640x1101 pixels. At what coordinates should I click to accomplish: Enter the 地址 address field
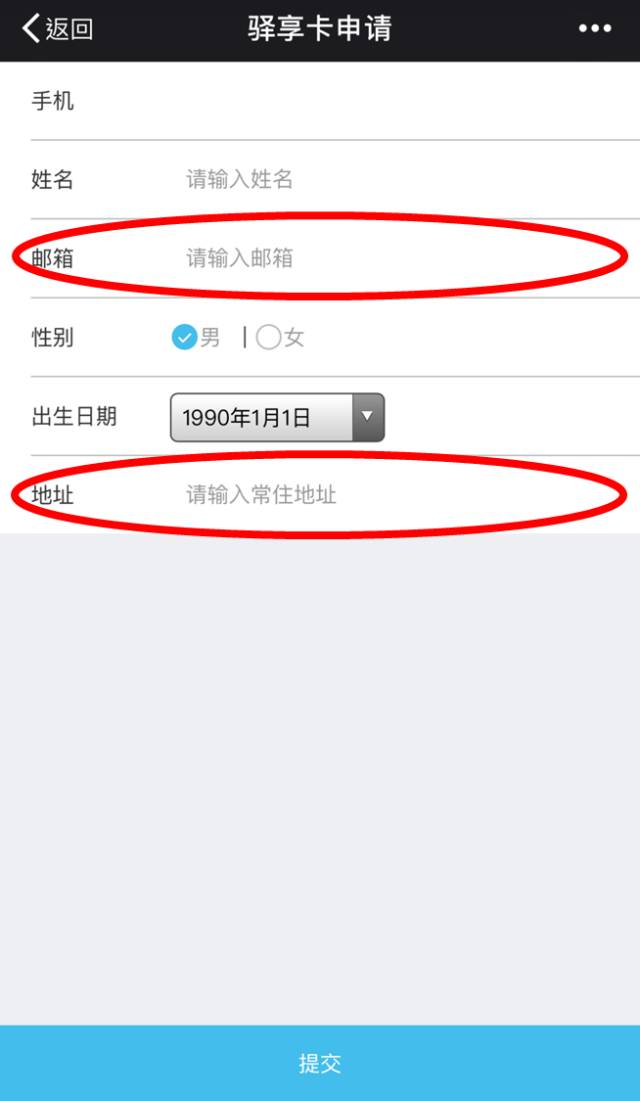(x=407, y=495)
